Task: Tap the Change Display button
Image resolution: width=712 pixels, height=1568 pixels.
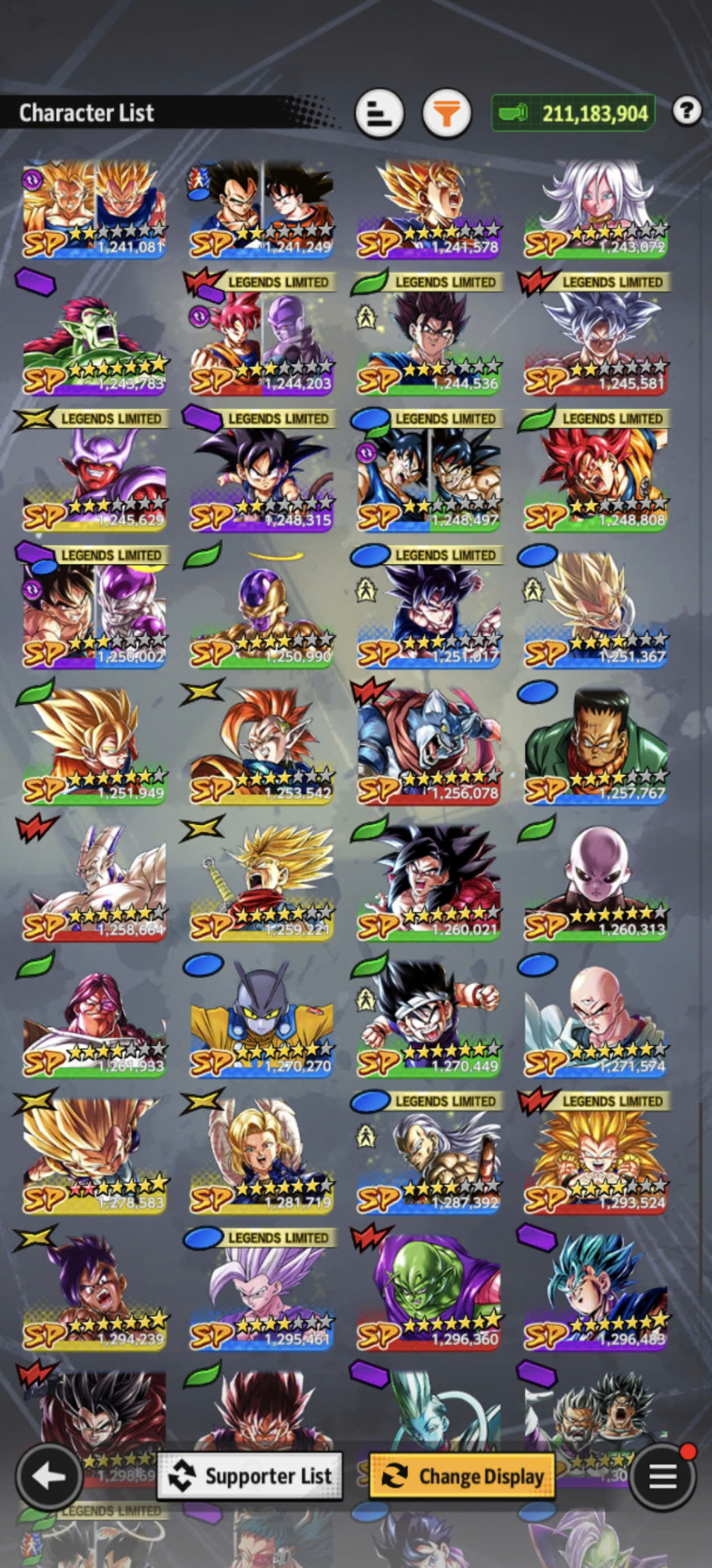Action: (x=462, y=1476)
